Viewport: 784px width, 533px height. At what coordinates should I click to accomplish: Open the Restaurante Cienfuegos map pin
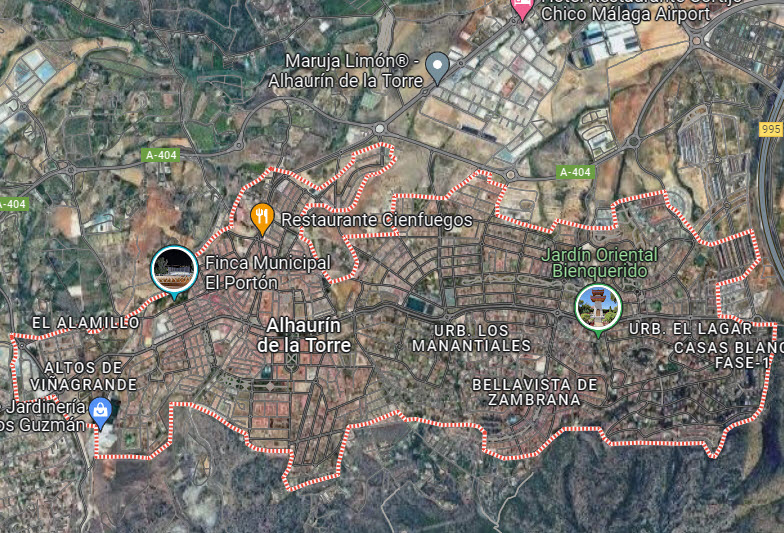(x=262, y=216)
